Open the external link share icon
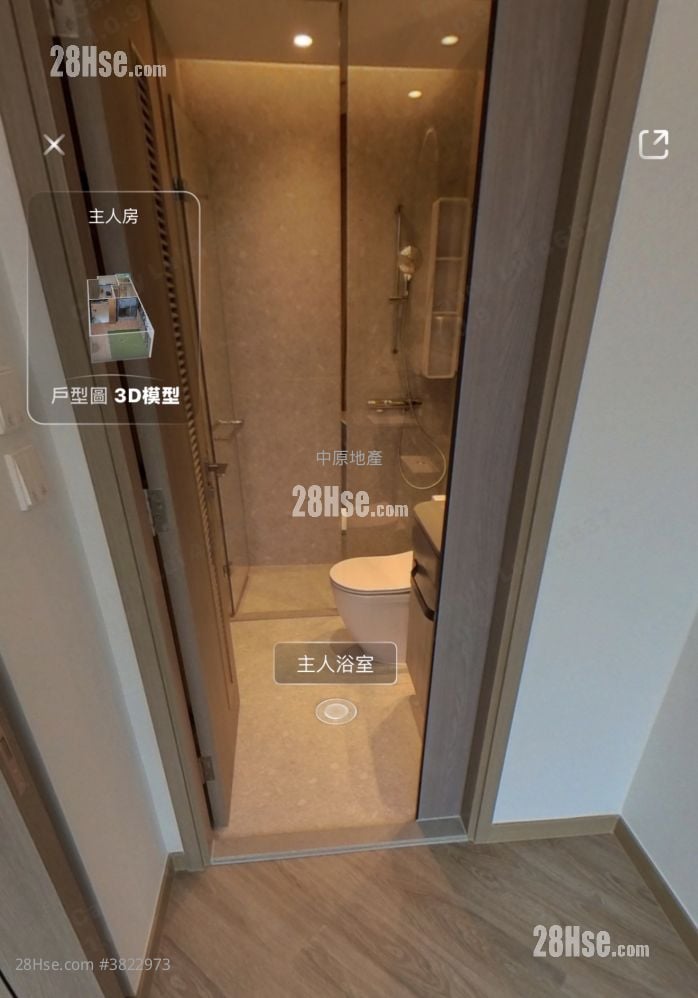The width and height of the screenshot is (698, 998). pos(653,144)
